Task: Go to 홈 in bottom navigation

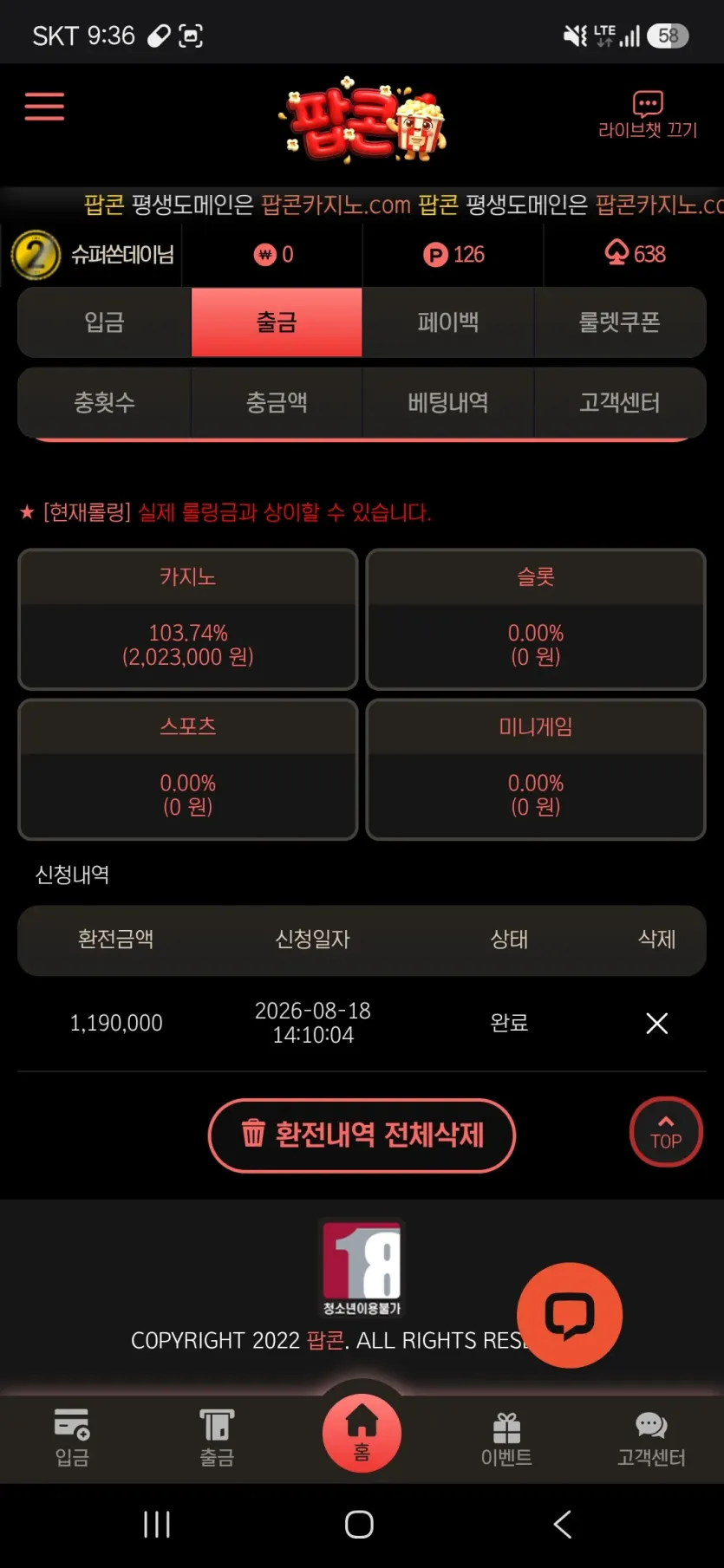Action: click(x=362, y=1432)
